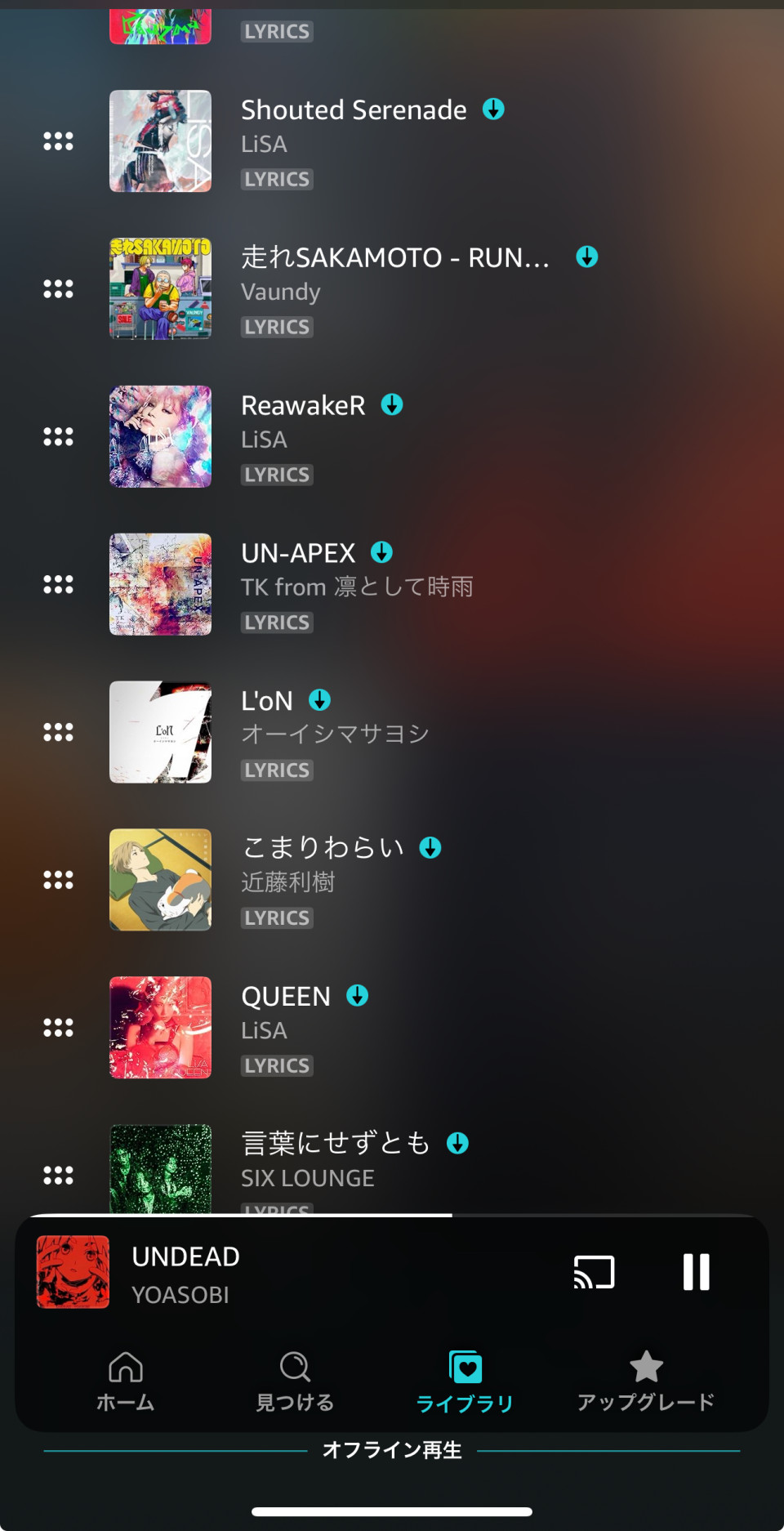Tap the download indicator next to L'oN
This screenshot has width=784, height=1531.
pos(319,700)
